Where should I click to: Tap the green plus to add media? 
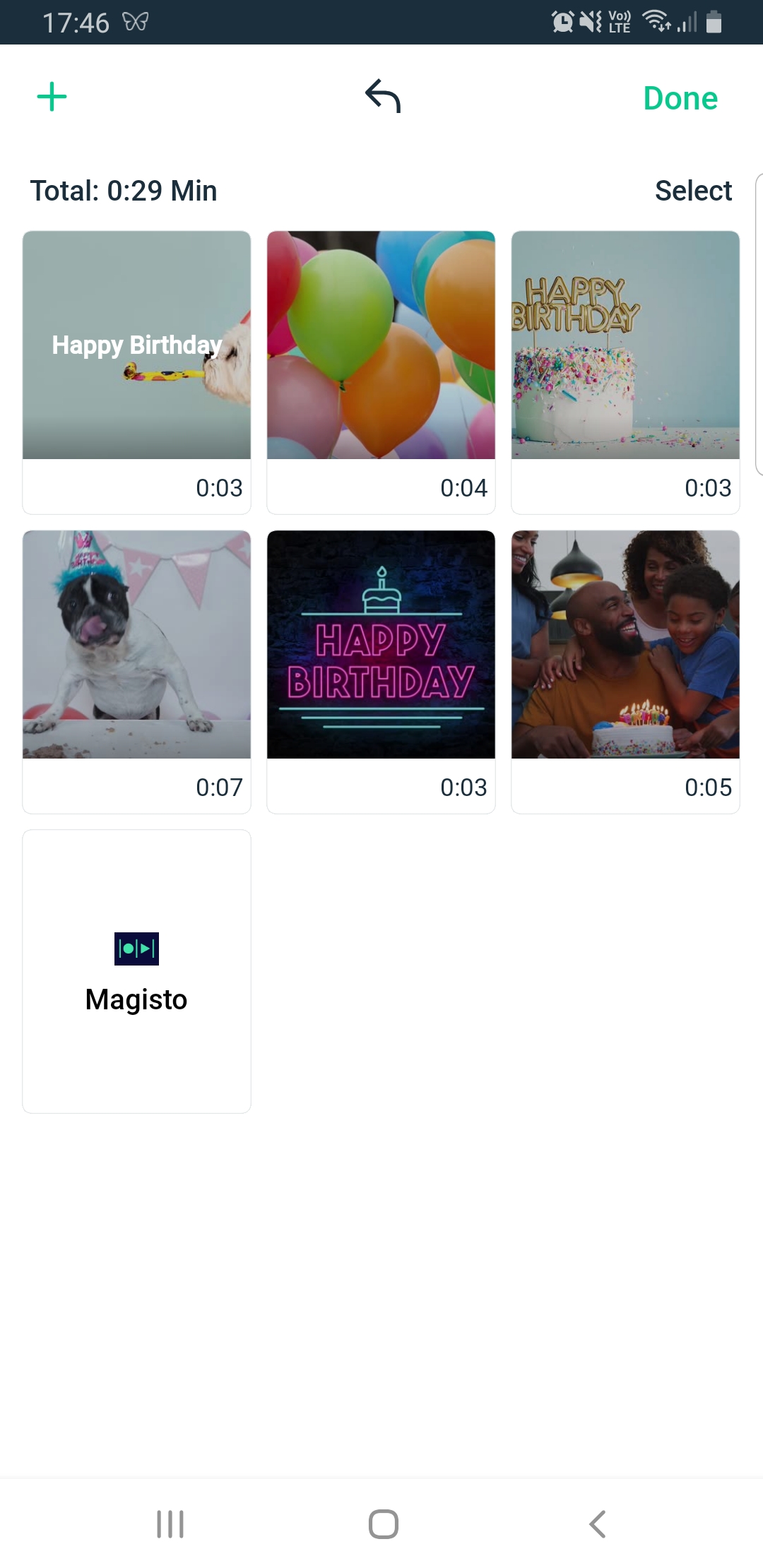(x=52, y=97)
